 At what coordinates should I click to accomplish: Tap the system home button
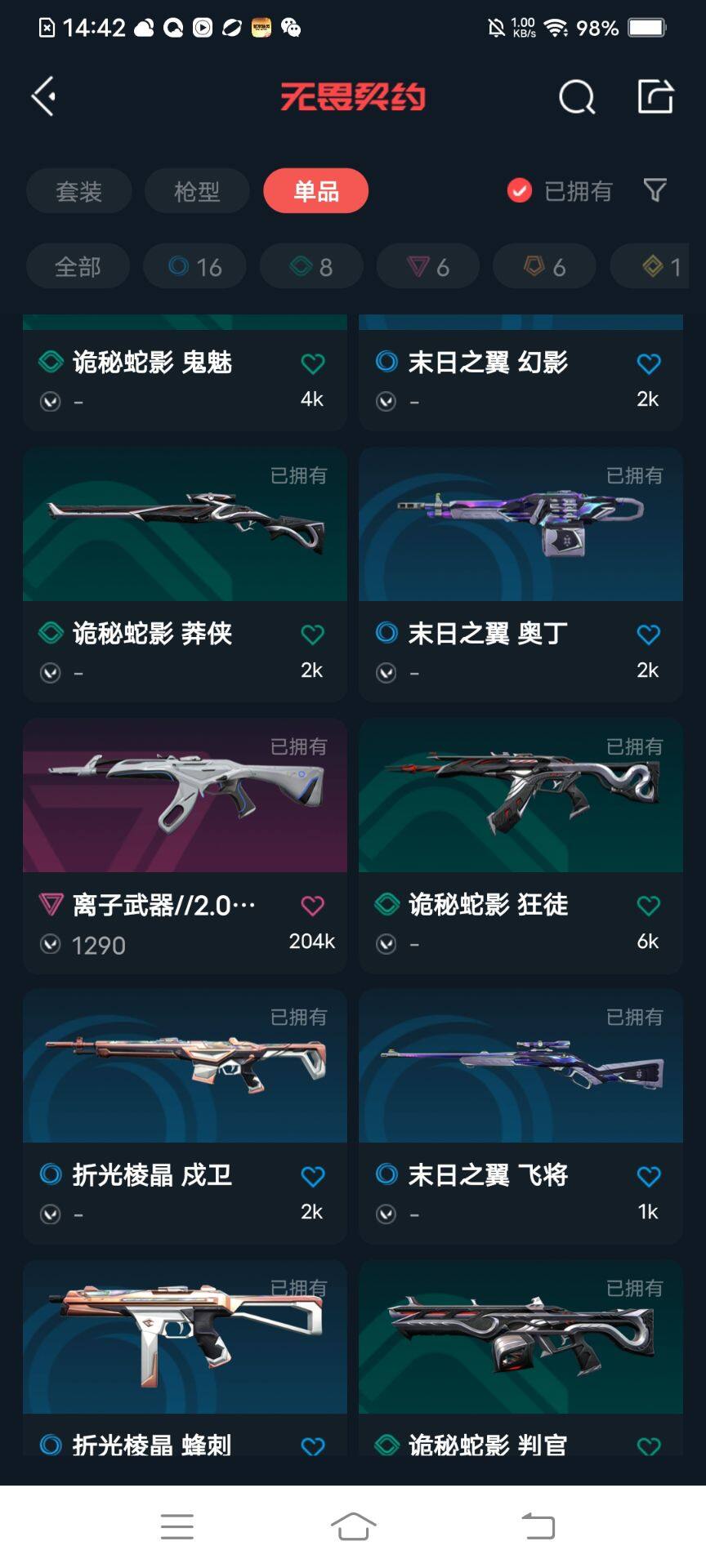353,1526
